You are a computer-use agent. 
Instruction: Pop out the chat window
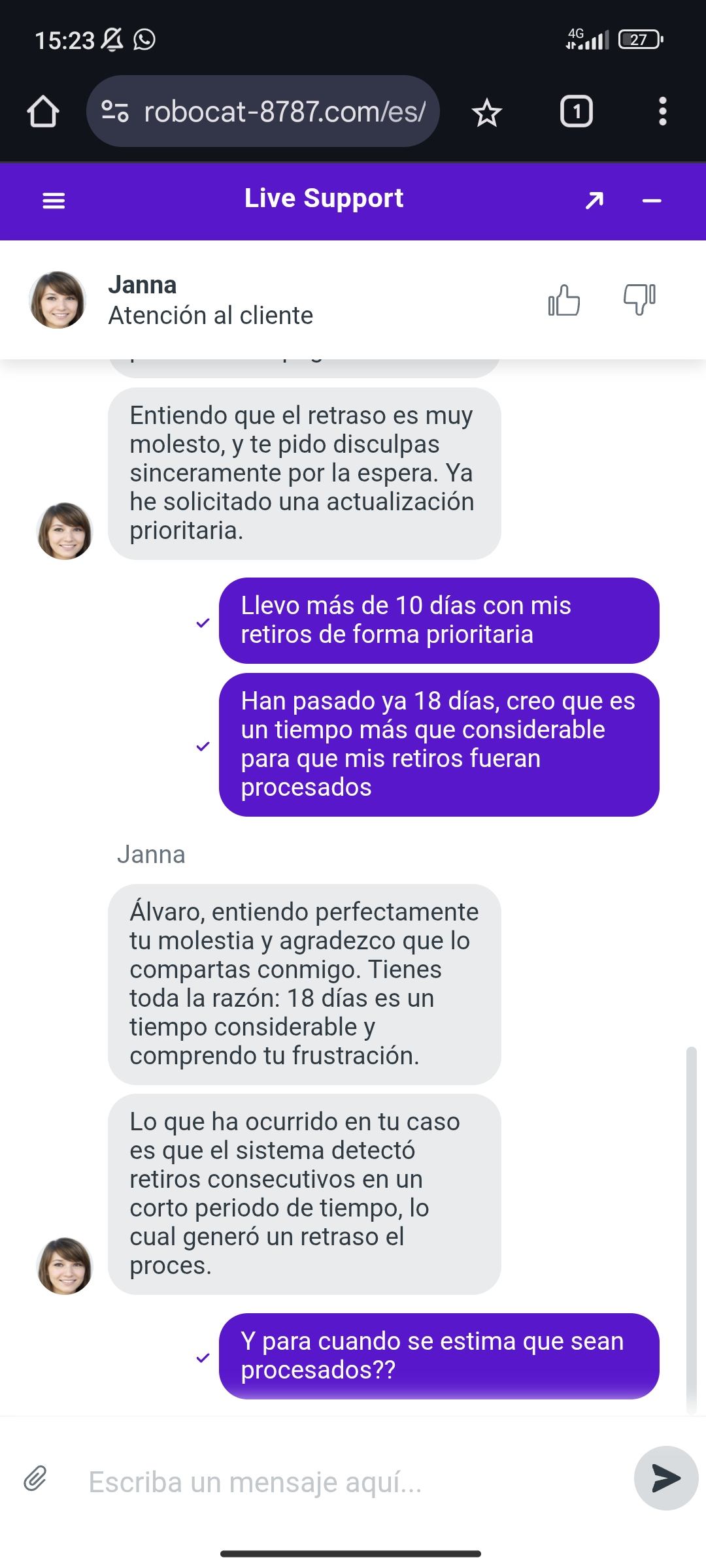594,201
